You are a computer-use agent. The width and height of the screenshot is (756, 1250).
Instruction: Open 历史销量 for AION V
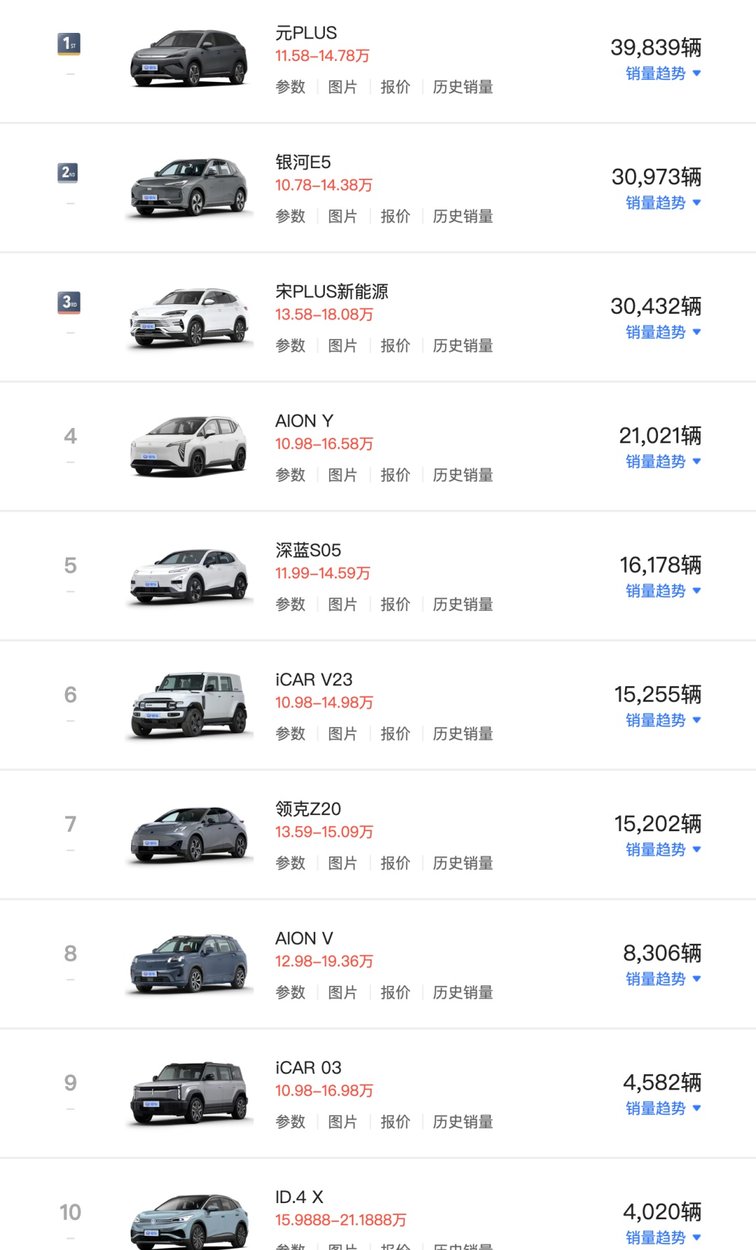[x=463, y=992]
